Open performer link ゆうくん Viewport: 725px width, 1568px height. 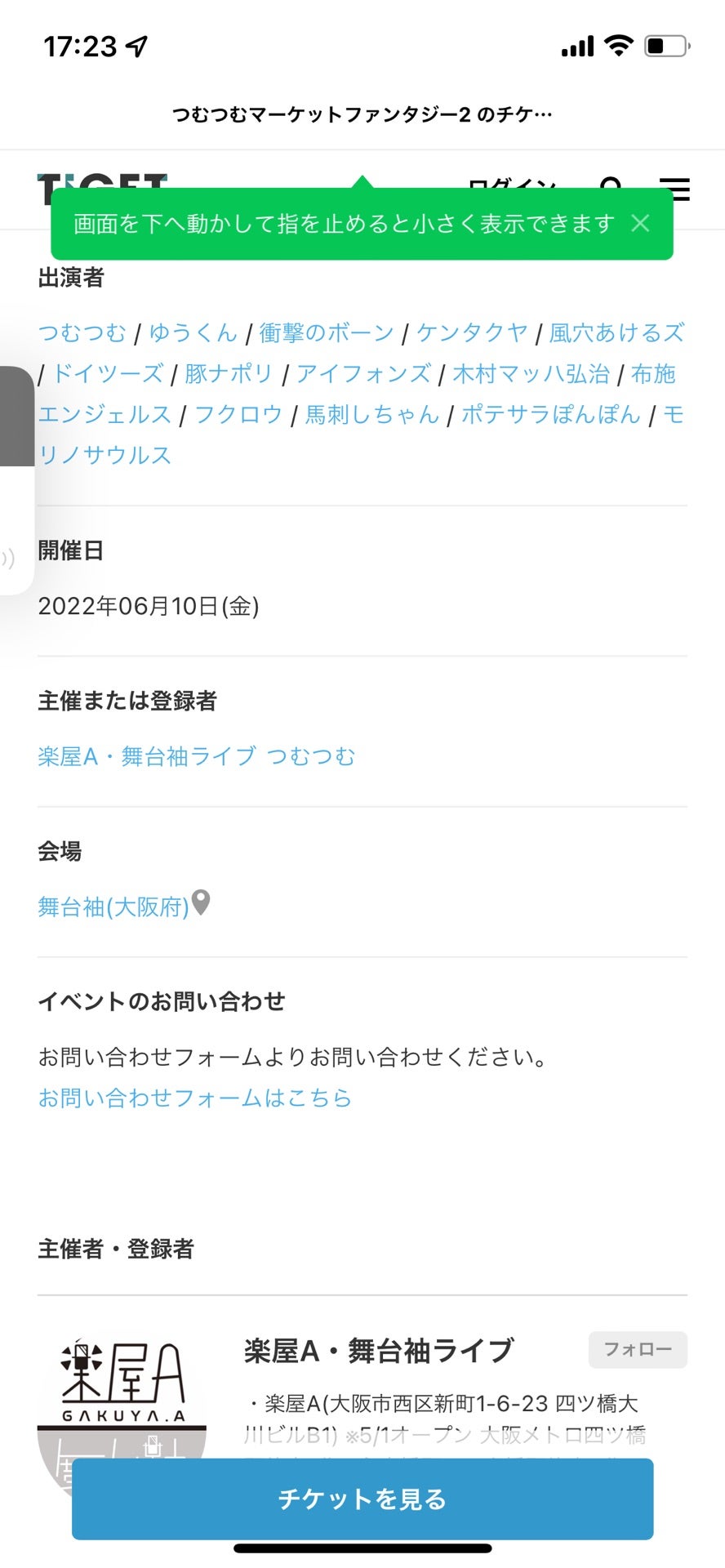click(x=193, y=333)
